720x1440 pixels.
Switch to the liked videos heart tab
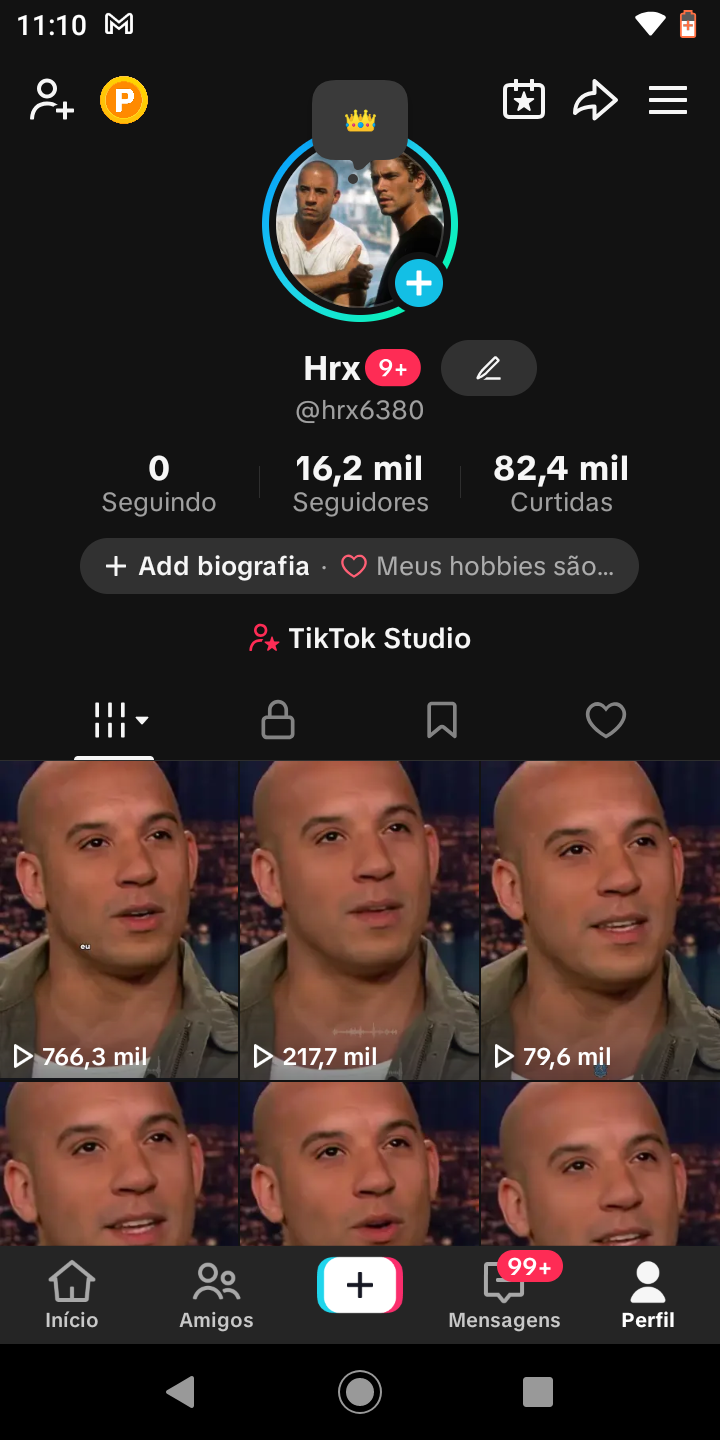point(605,720)
